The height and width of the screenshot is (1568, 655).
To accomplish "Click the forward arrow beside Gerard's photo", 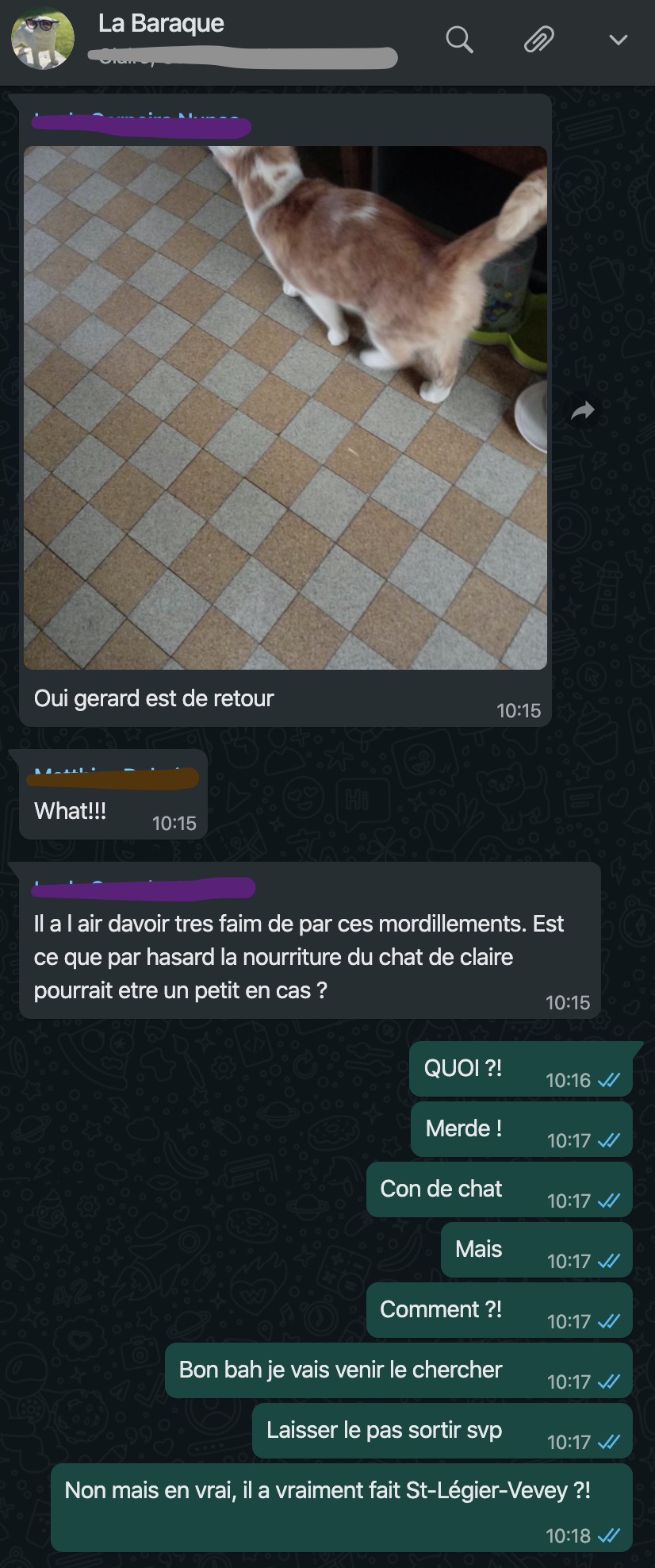I will pos(583,409).
